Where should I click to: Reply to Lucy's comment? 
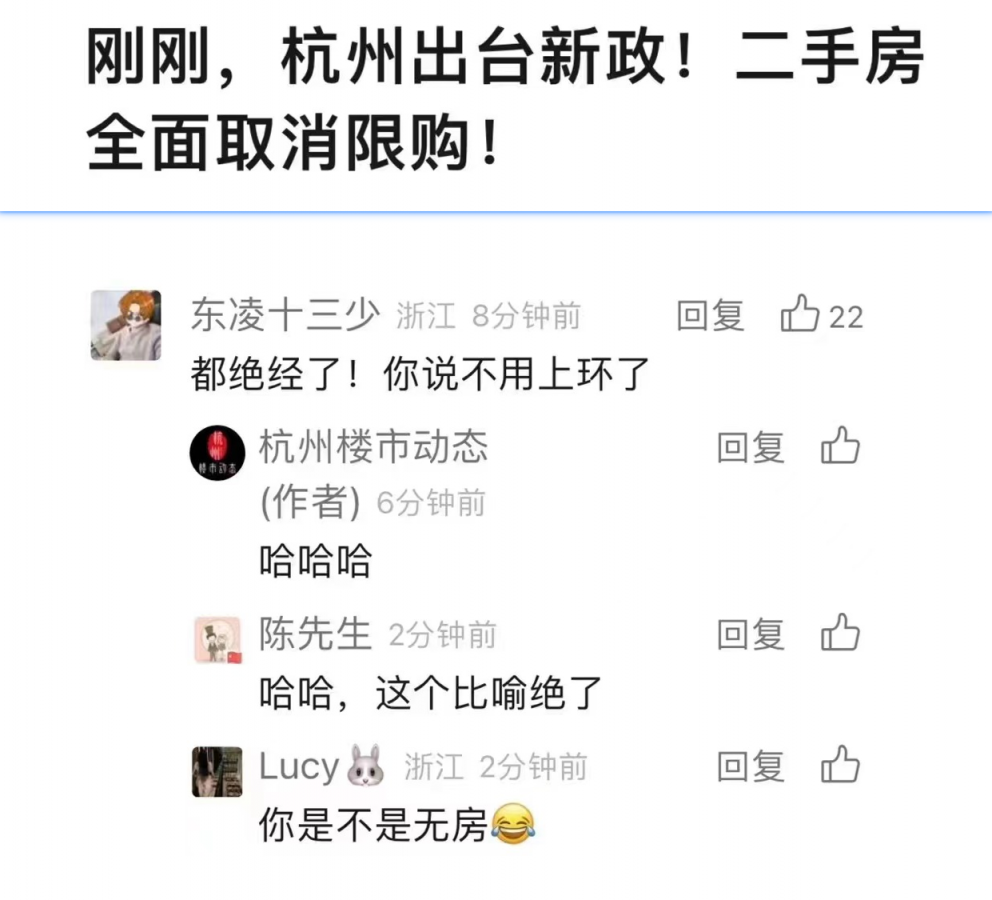click(x=750, y=766)
